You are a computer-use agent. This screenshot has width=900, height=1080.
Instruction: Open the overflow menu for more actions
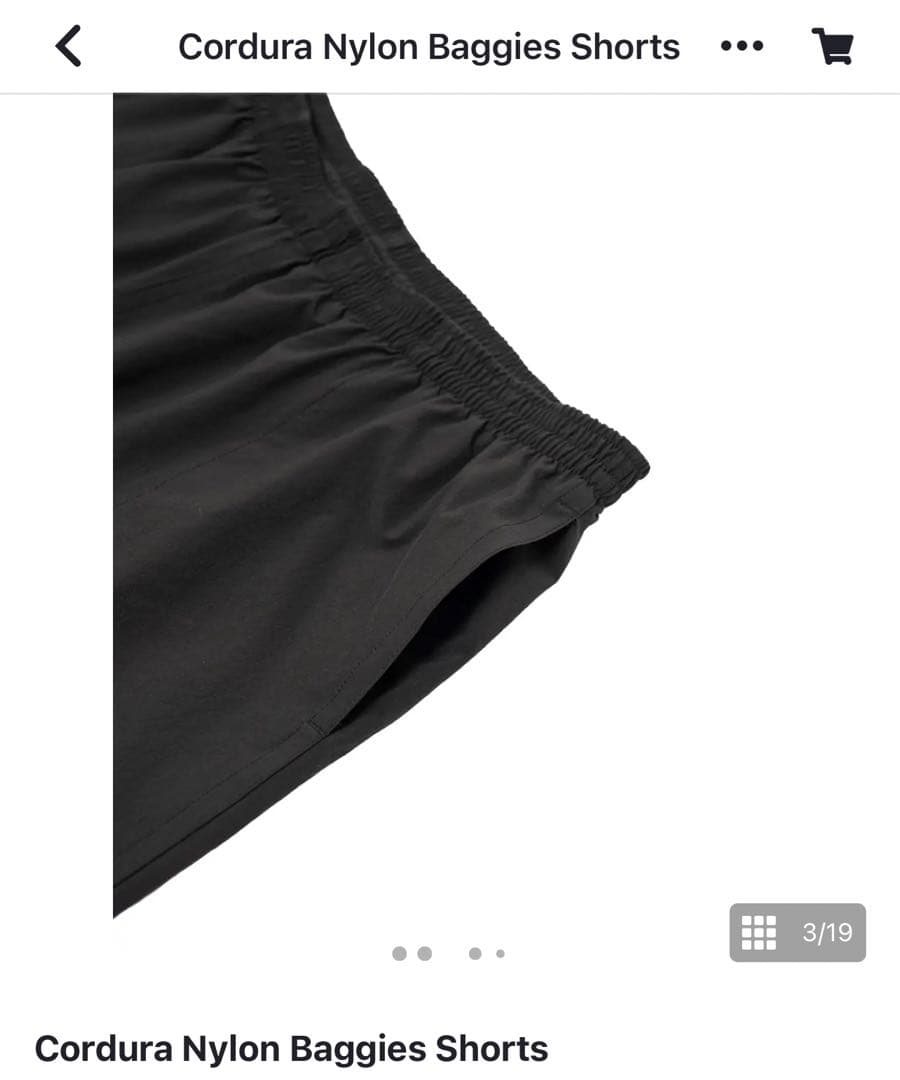pyautogui.click(x=742, y=46)
